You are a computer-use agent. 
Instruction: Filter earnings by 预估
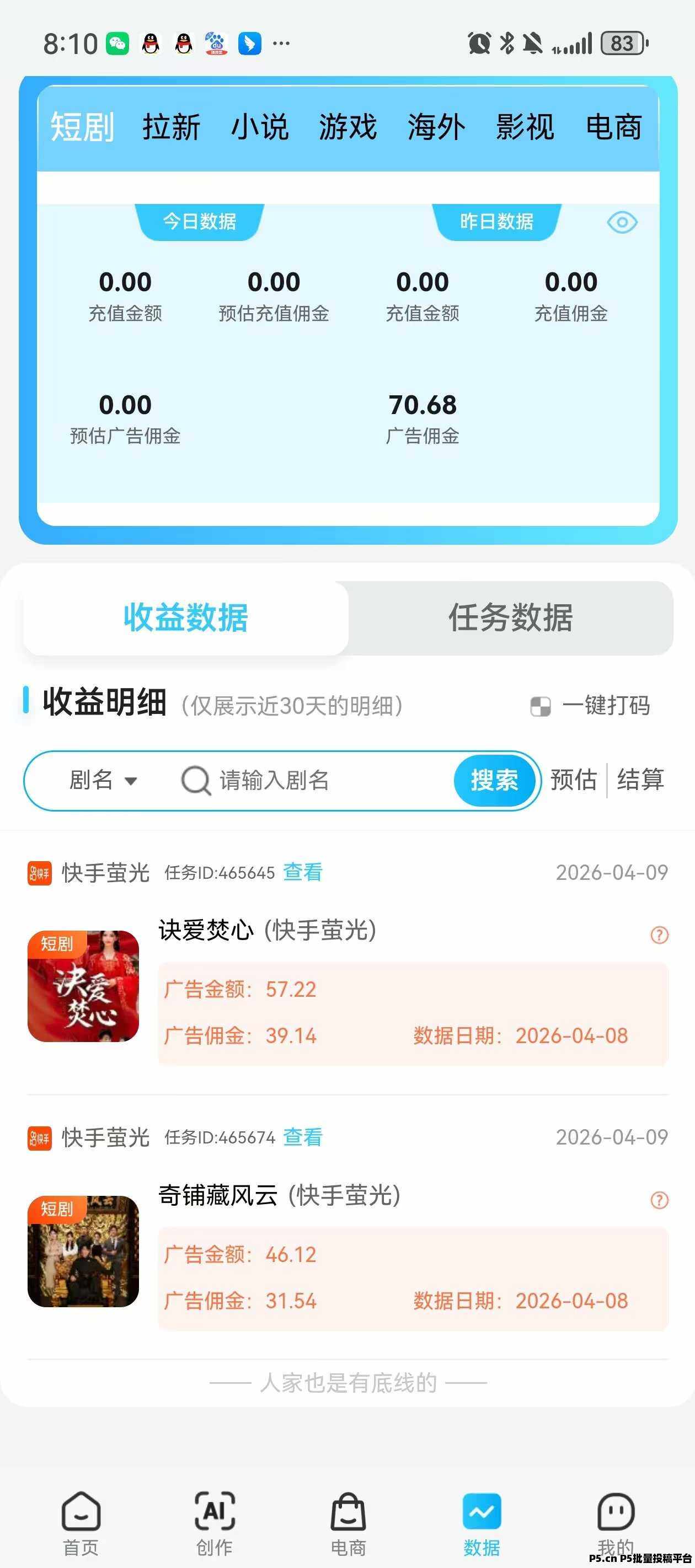click(x=573, y=780)
